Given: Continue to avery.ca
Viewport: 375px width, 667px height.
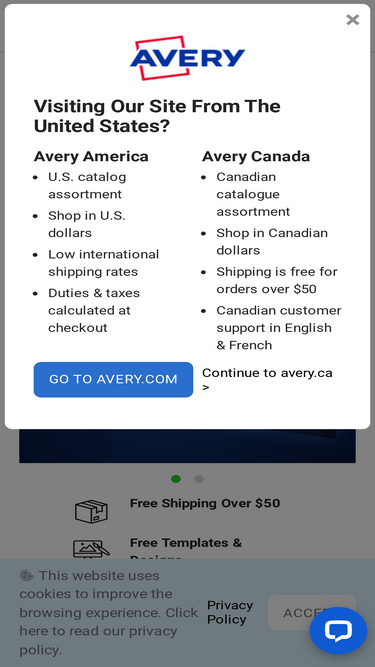Looking at the screenshot, I should [x=267, y=379].
